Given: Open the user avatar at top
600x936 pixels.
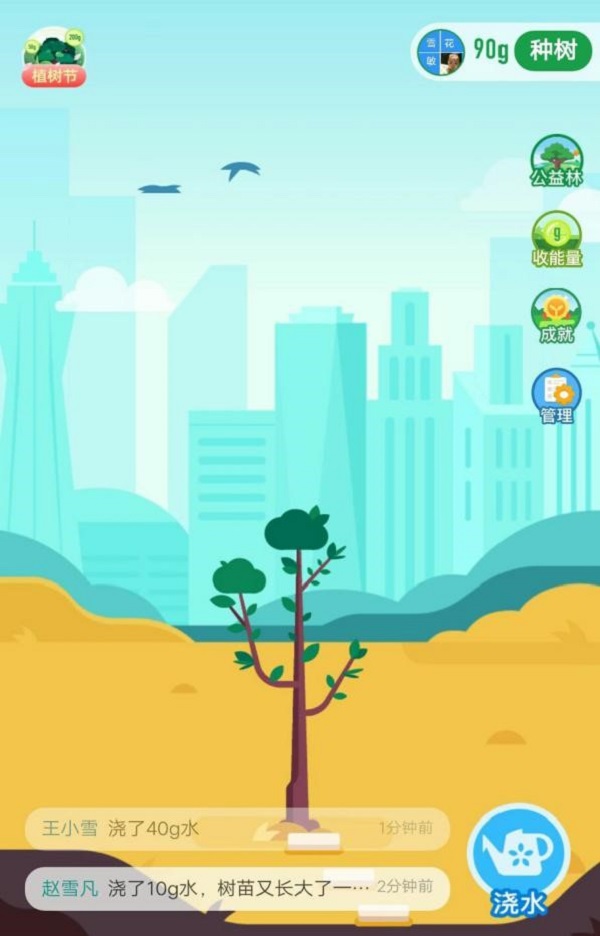Looking at the screenshot, I should [441, 52].
